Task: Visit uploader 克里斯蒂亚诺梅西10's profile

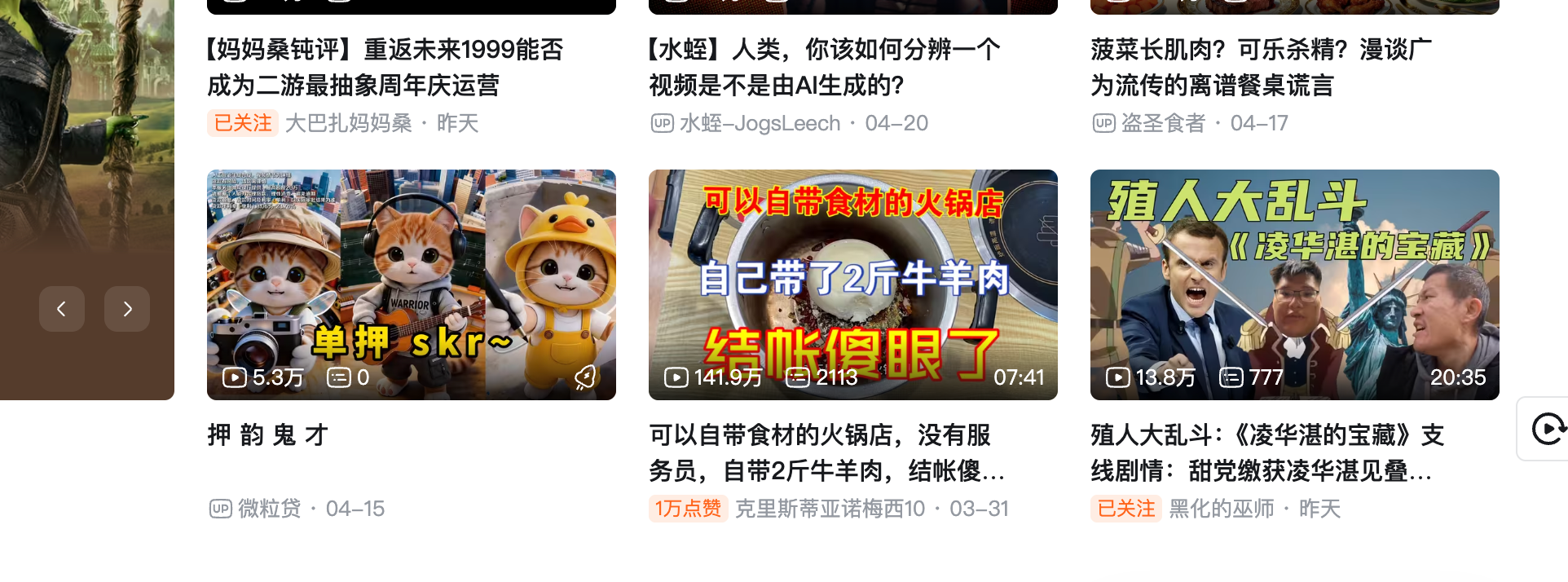Action: (x=830, y=509)
